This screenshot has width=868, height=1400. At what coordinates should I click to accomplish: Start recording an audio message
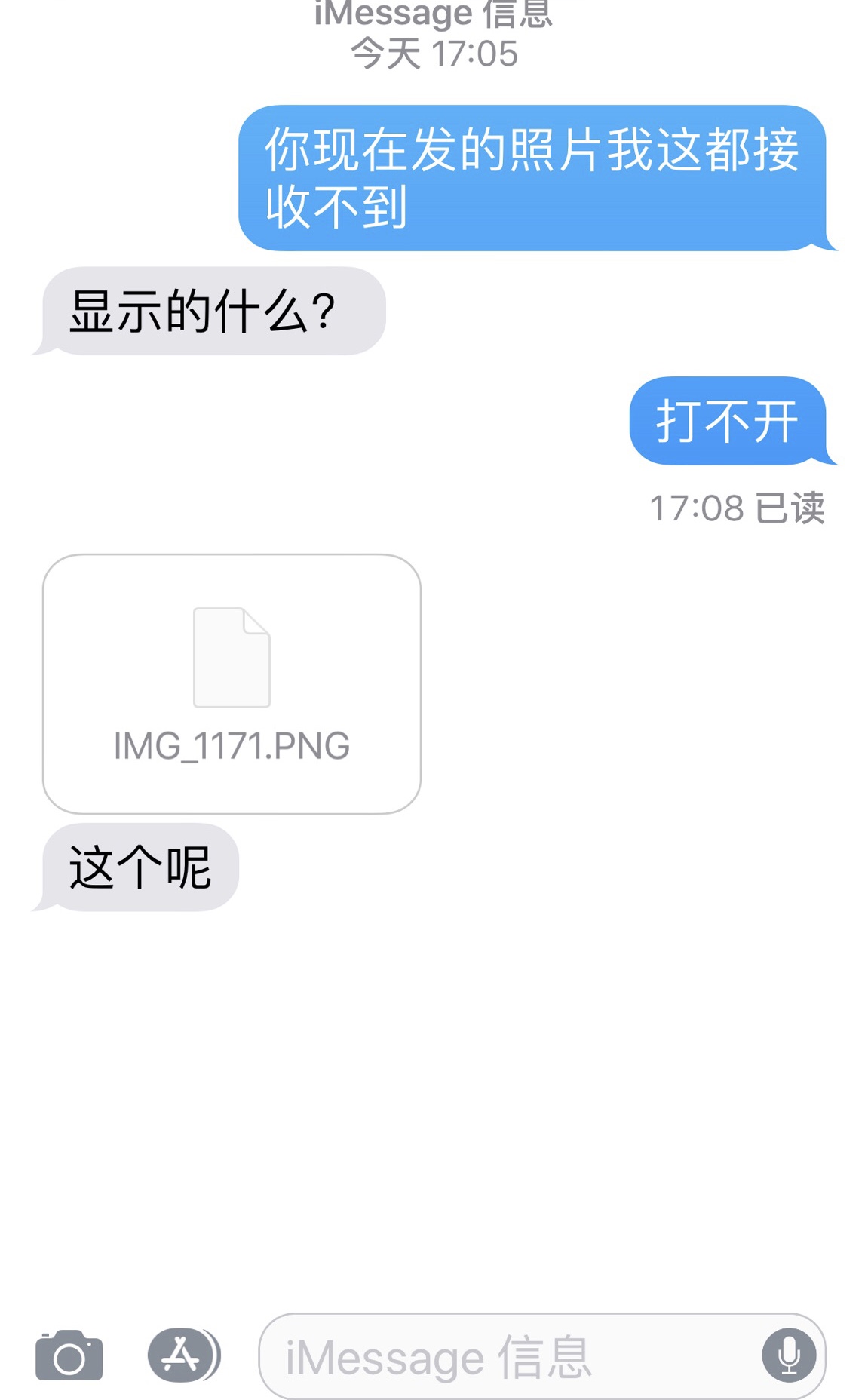coord(789,1355)
